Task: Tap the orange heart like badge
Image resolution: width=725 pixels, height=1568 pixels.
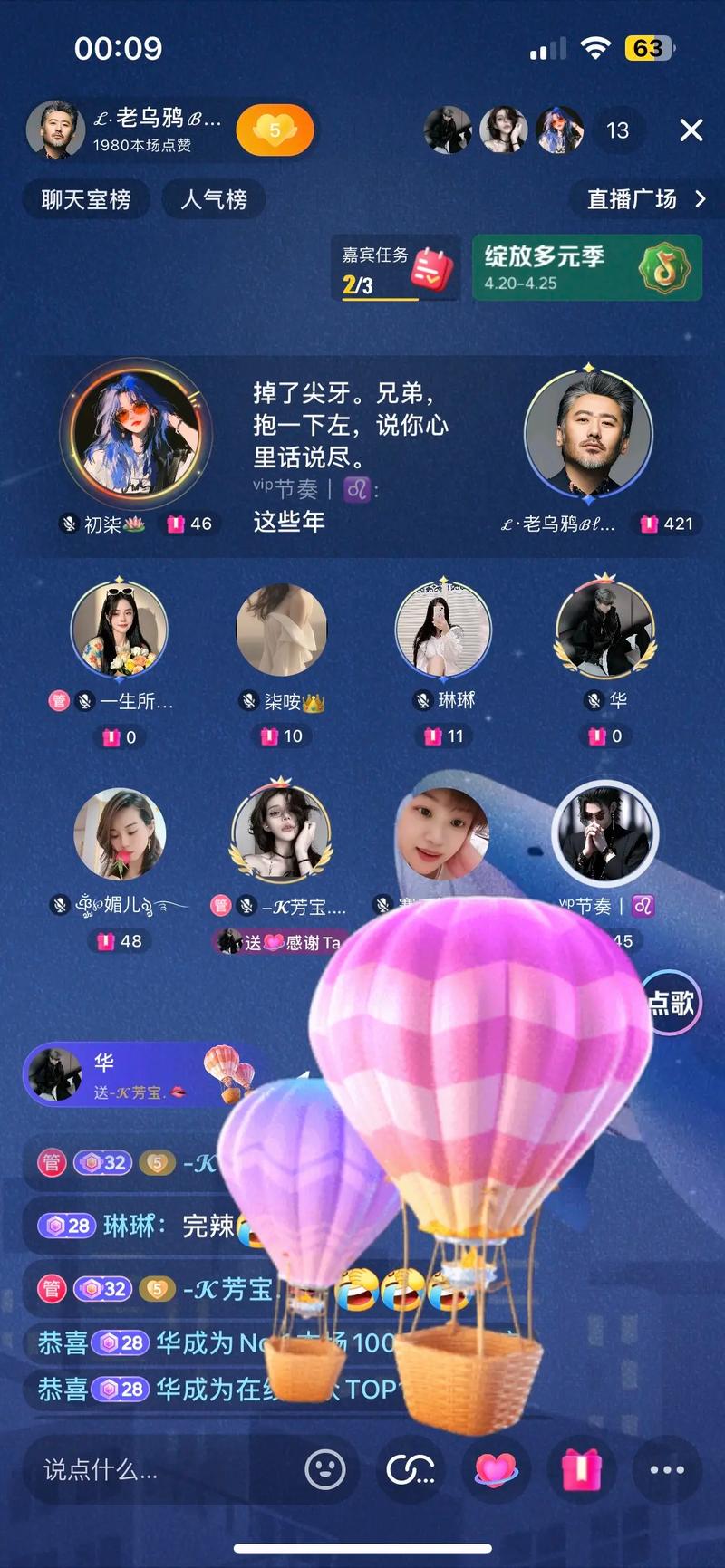Action: click(275, 130)
